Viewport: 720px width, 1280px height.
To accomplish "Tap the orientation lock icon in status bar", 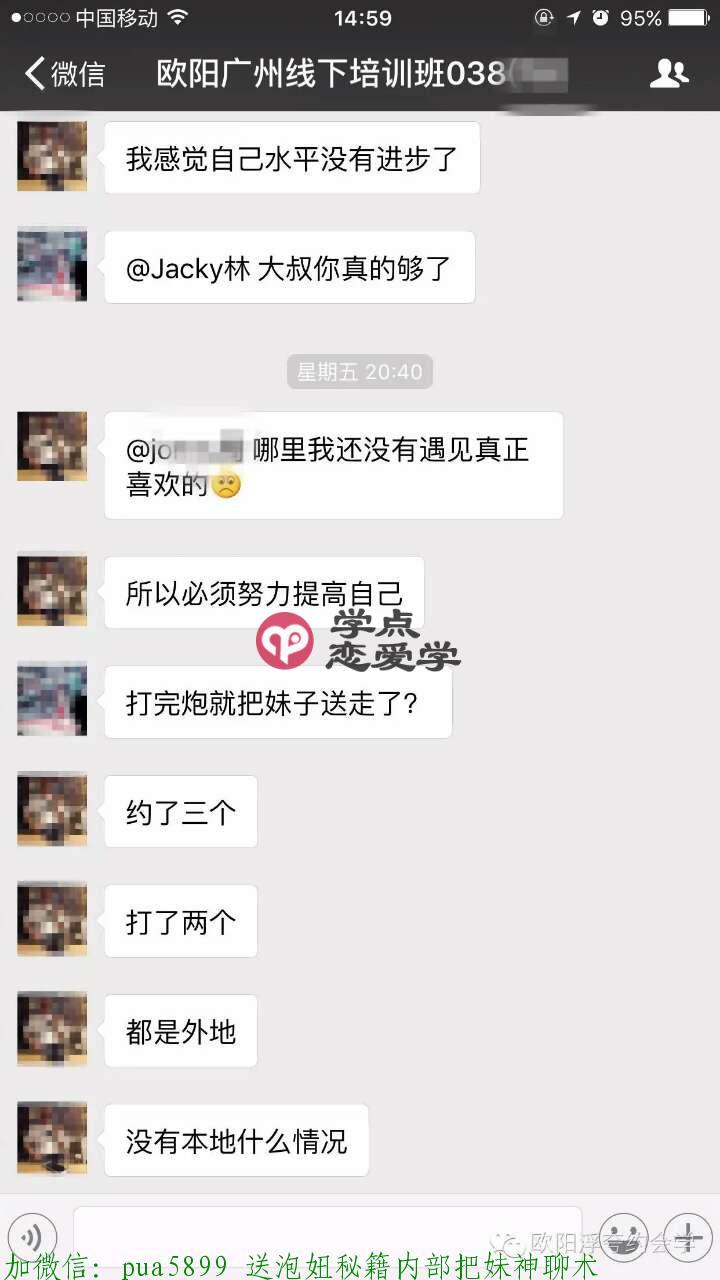I will click(x=543, y=16).
